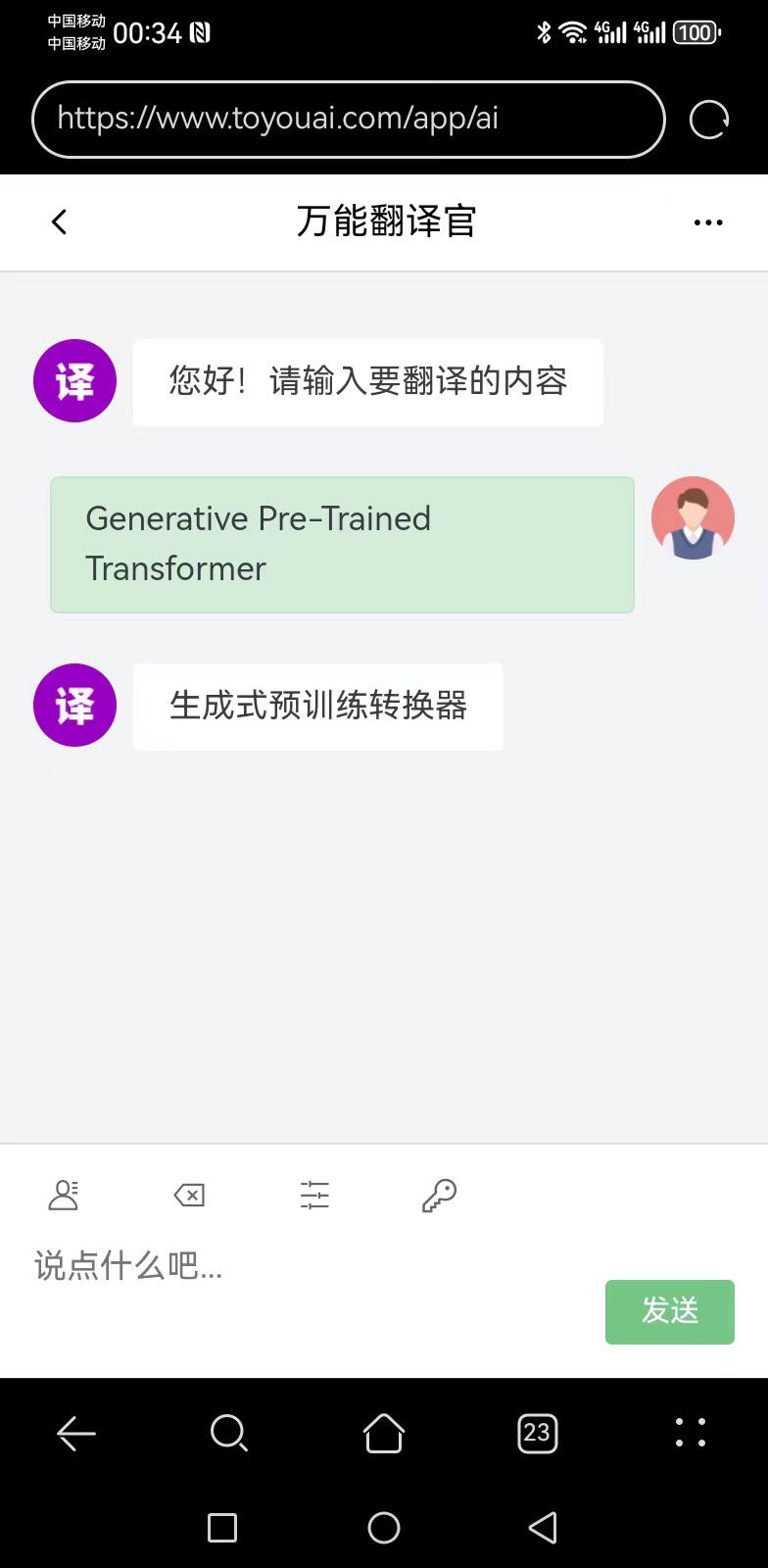The width and height of the screenshot is (768, 1568).
Task: View the 23 open browser tabs
Action: click(537, 1434)
